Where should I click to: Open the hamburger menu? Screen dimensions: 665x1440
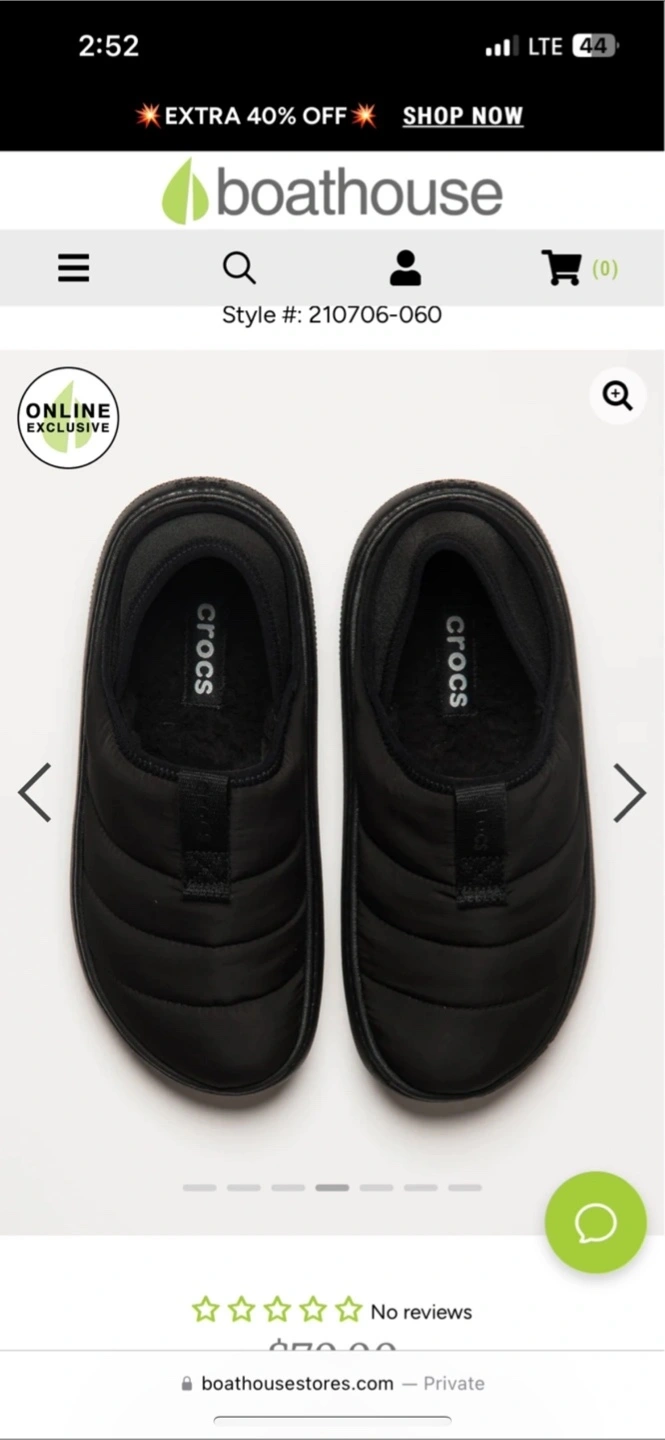click(73, 268)
